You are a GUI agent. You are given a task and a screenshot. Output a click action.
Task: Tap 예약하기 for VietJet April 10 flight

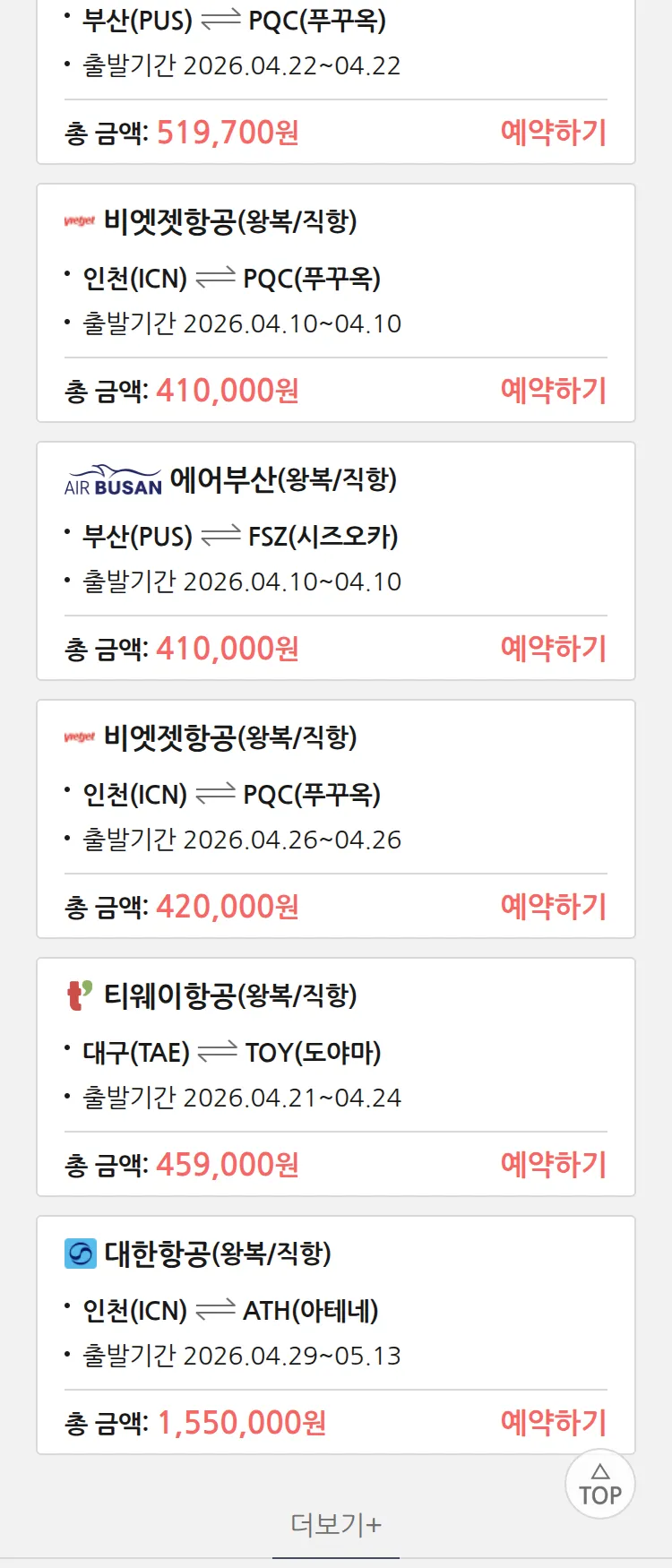coord(553,391)
